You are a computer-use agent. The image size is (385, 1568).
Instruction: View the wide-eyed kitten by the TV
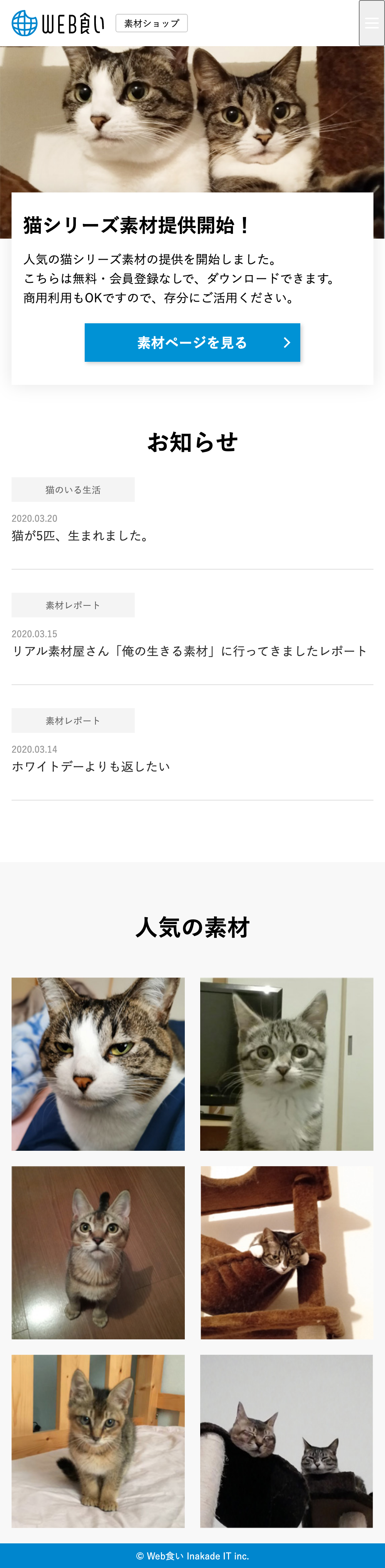(286, 1064)
